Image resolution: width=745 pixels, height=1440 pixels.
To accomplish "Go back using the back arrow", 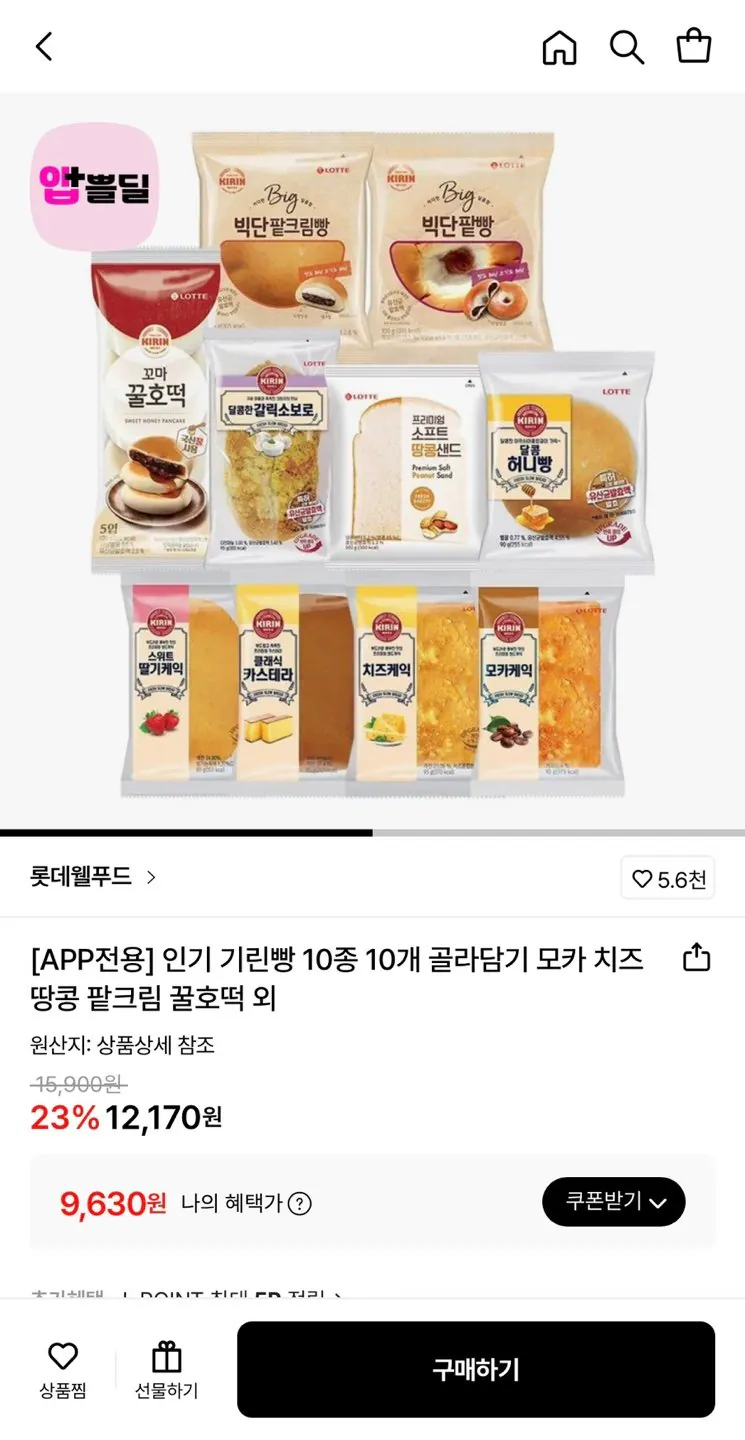I will 43,46.
